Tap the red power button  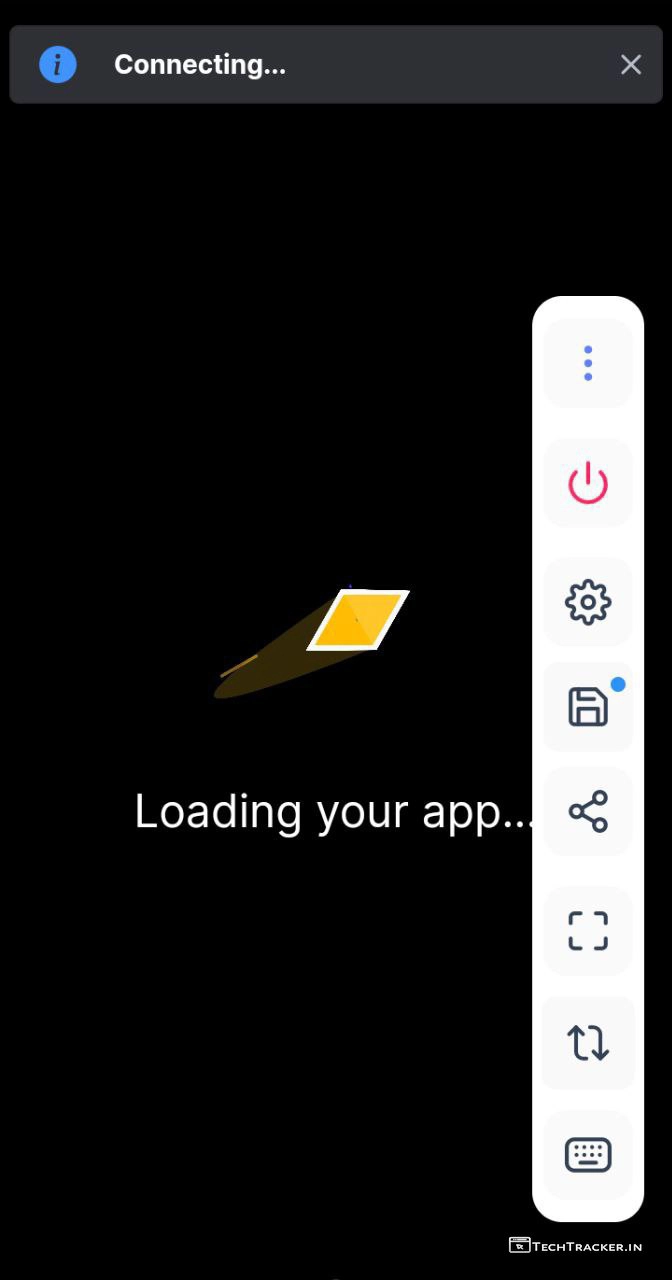click(x=588, y=483)
